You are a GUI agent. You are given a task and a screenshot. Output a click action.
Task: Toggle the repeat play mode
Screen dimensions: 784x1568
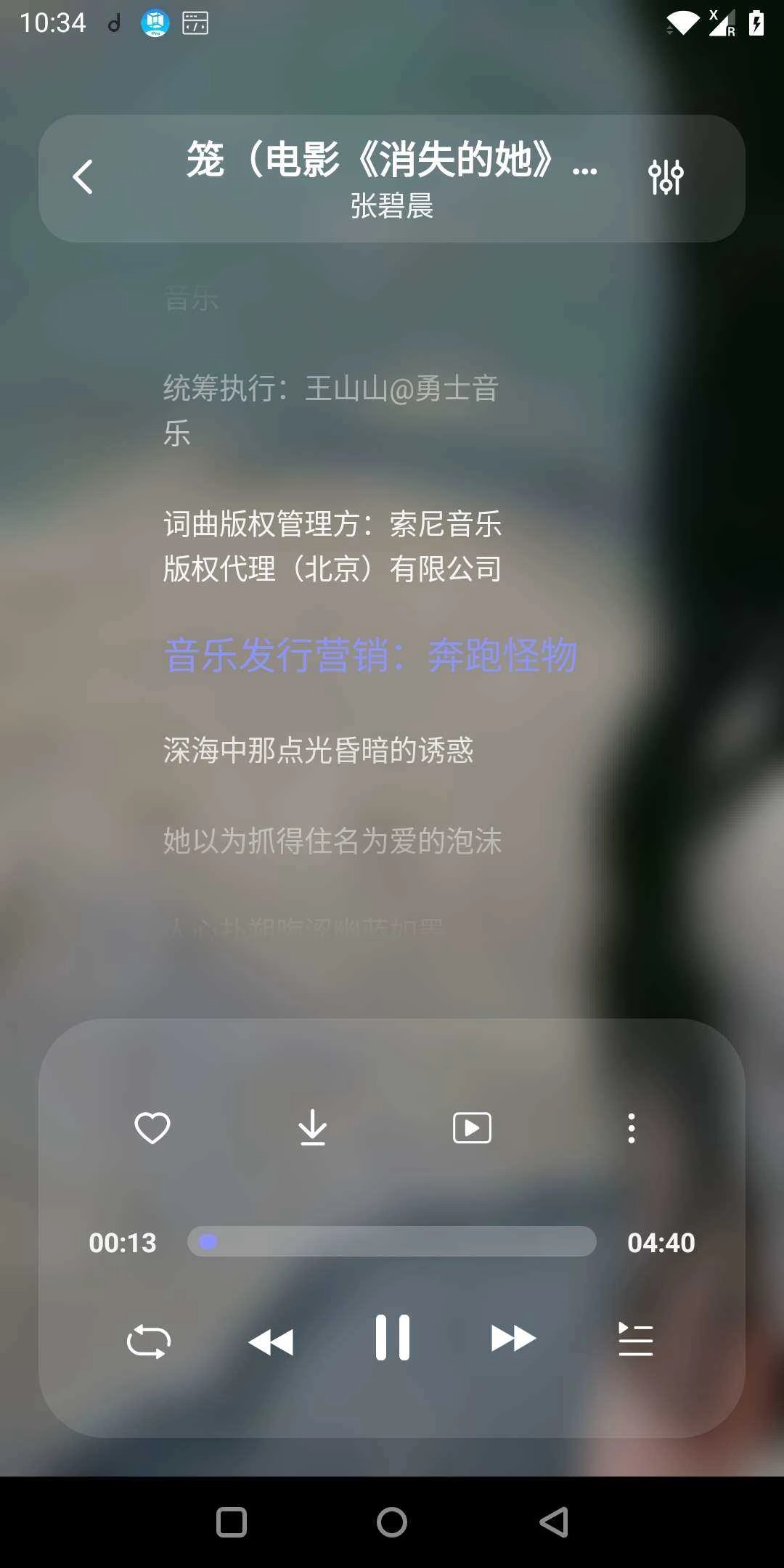[x=149, y=1339]
